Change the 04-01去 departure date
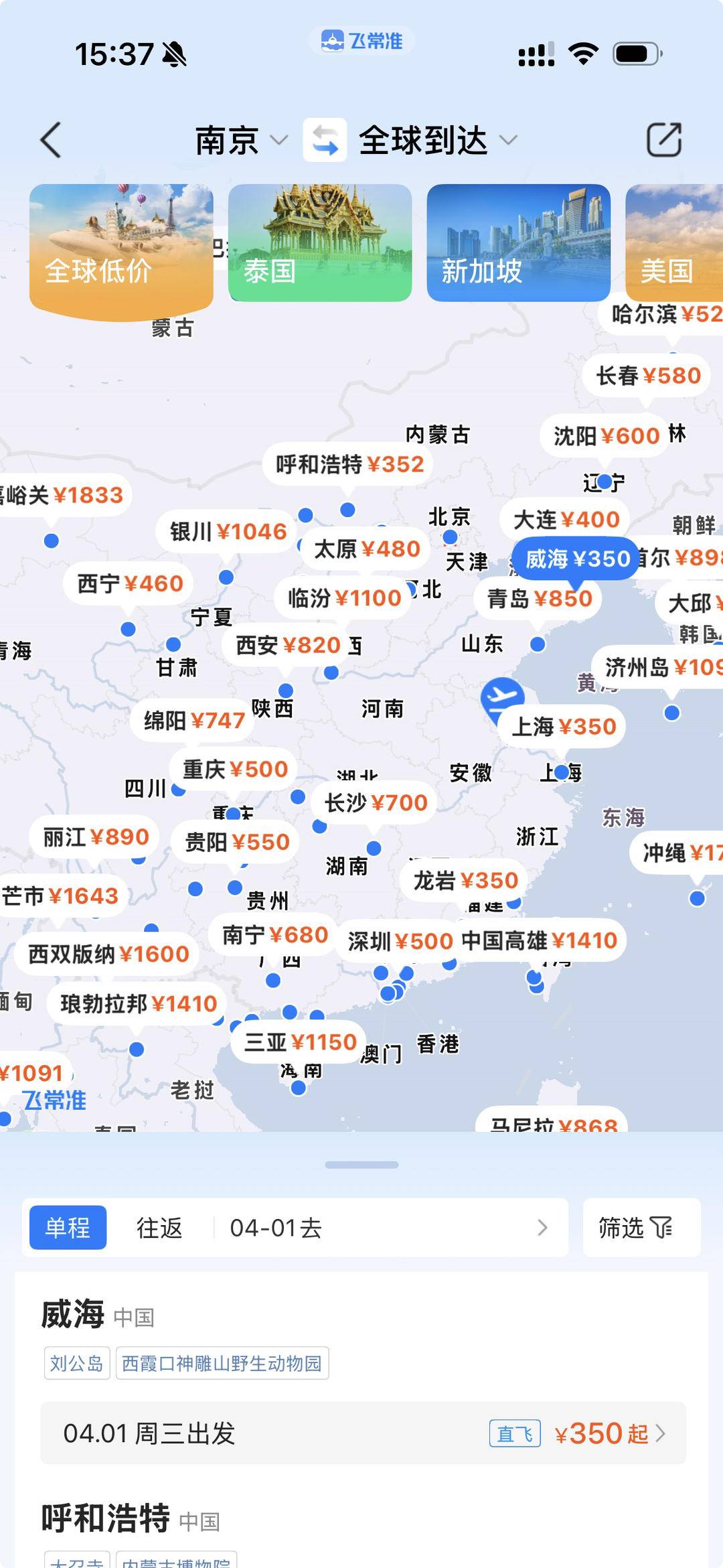 [x=388, y=1228]
